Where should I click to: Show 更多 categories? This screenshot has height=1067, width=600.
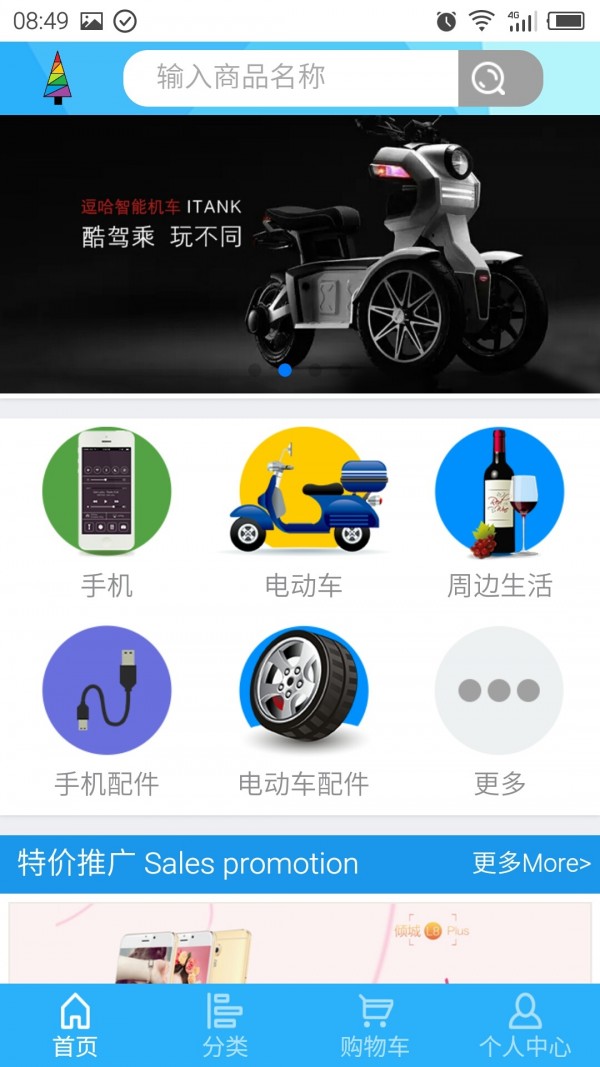click(499, 710)
